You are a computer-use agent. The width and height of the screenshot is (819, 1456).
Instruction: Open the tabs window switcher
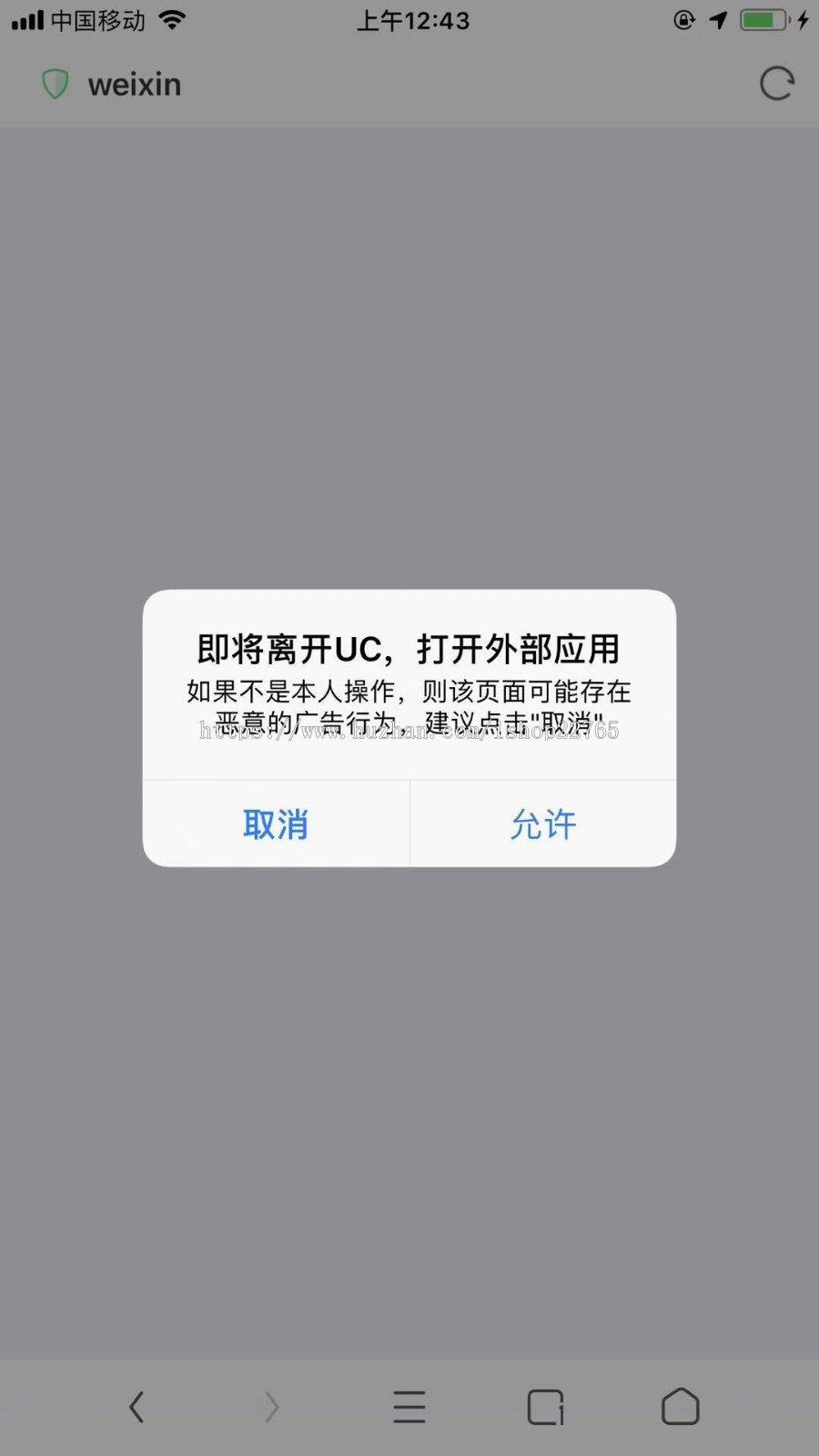click(545, 1407)
